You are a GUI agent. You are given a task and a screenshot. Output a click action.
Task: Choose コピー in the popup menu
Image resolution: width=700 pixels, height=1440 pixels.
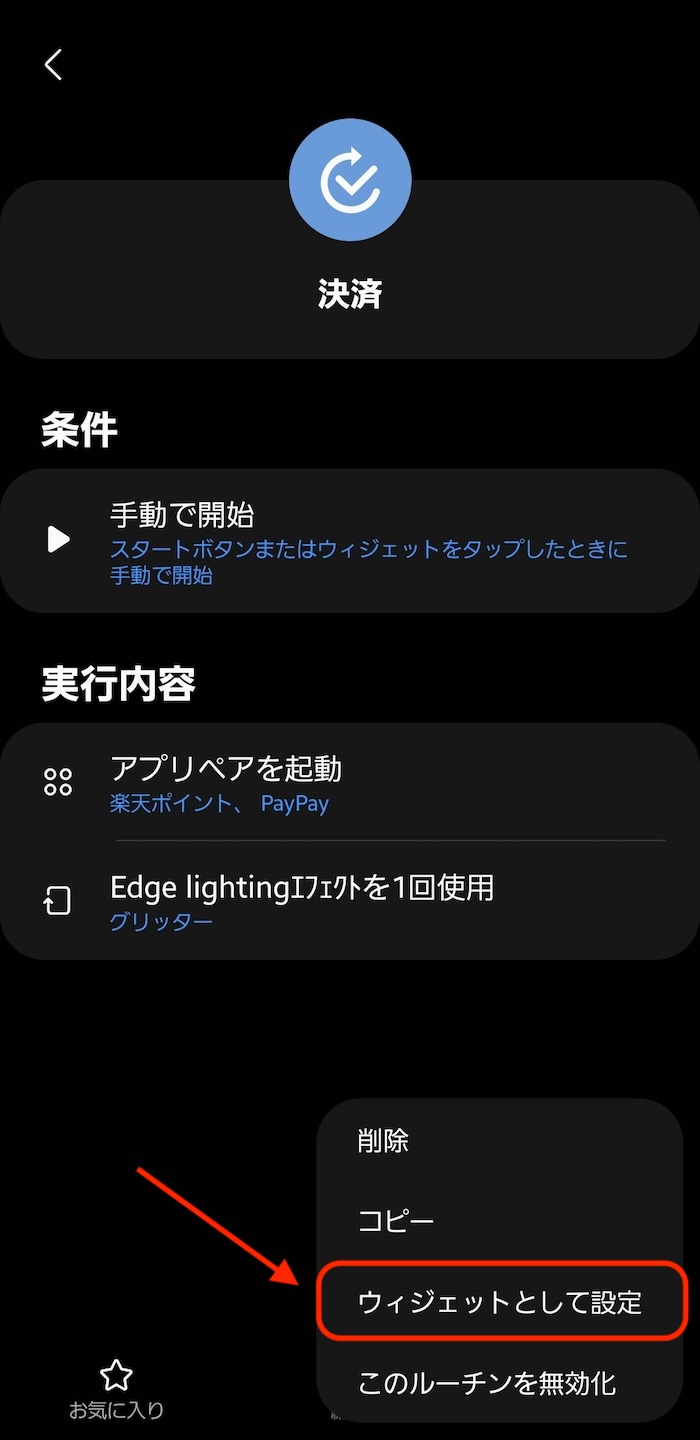[500, 1221]
